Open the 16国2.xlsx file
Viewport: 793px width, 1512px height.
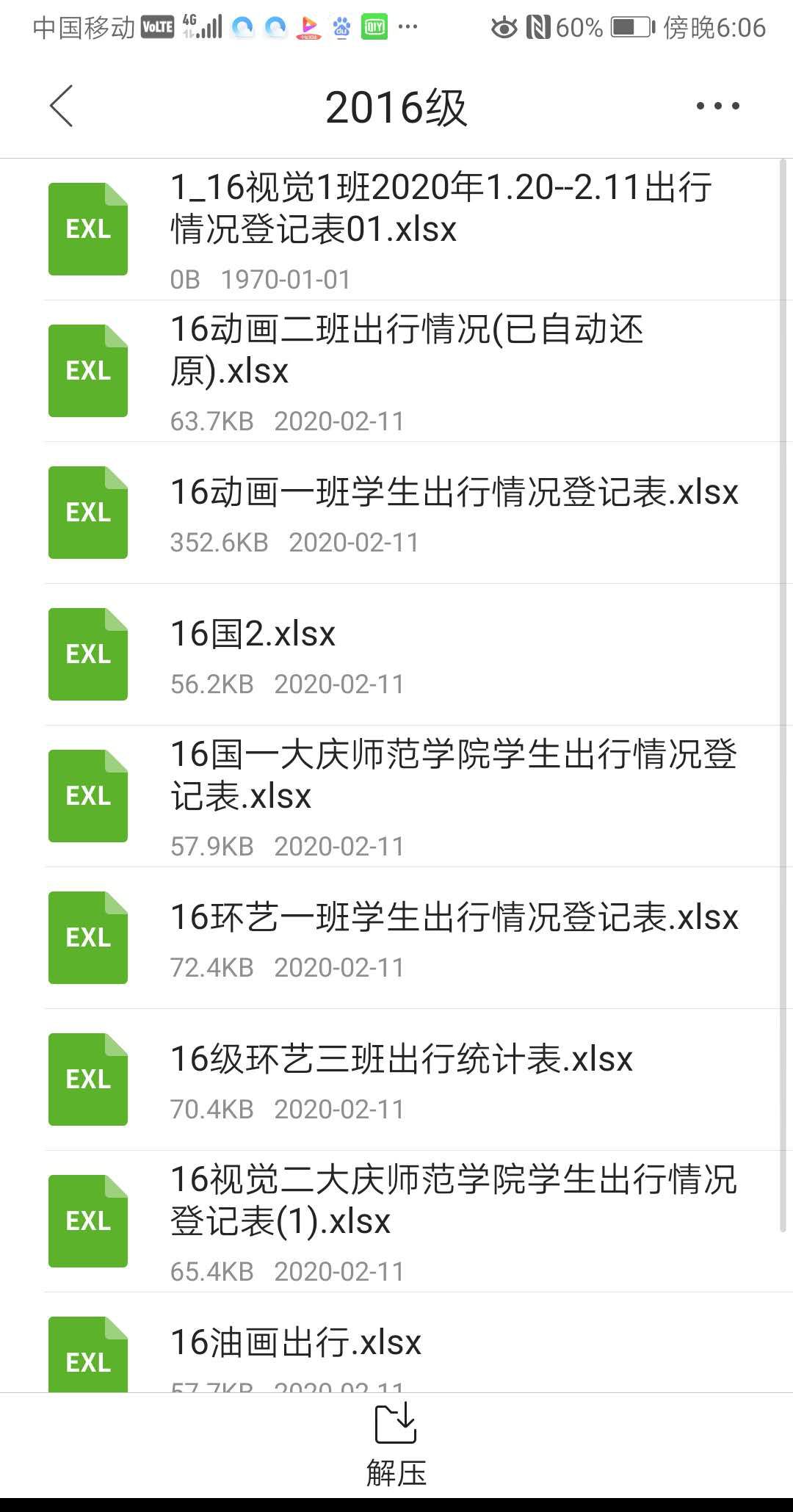click(396, 655)
